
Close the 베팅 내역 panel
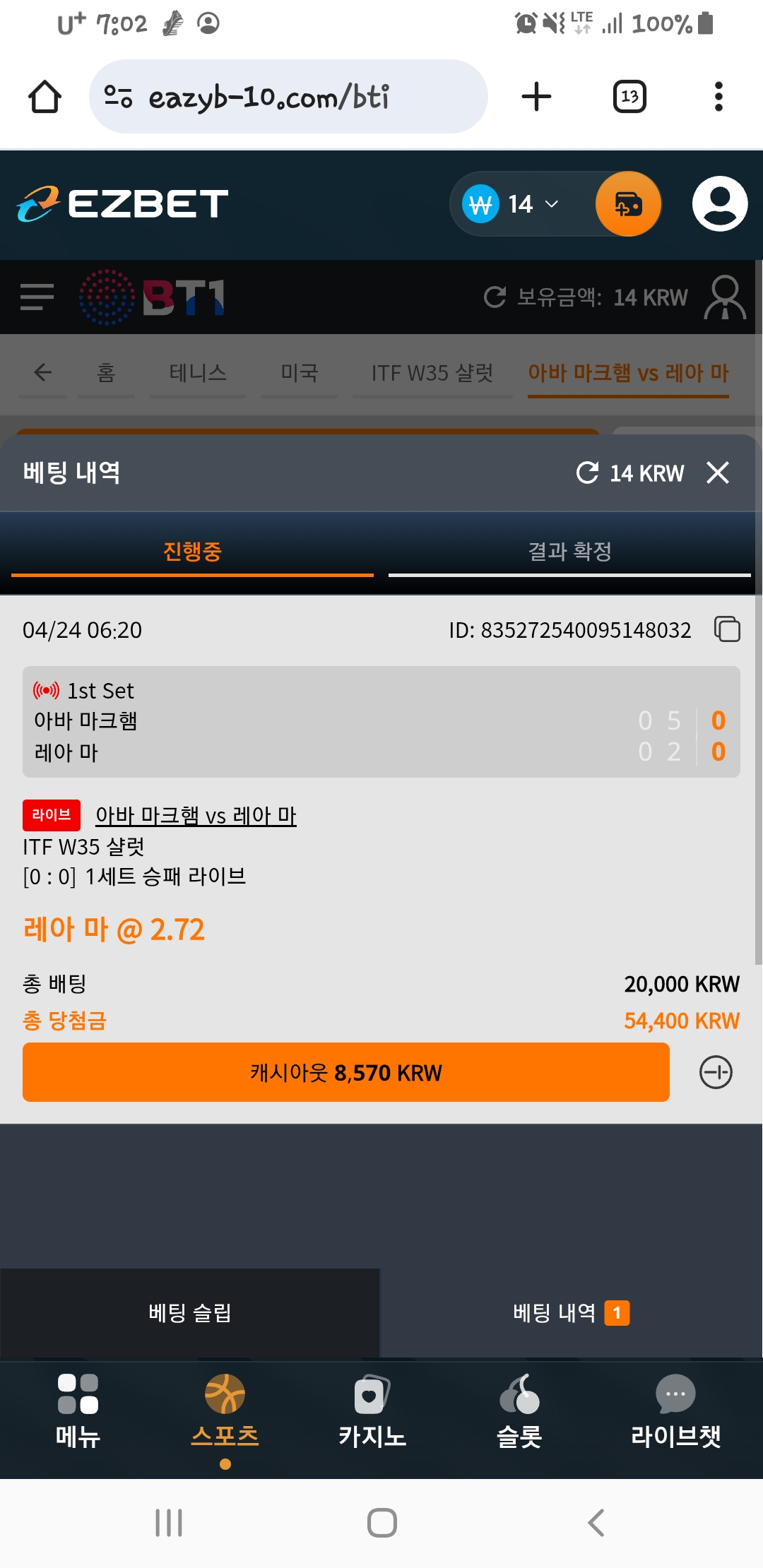(717, 473)
